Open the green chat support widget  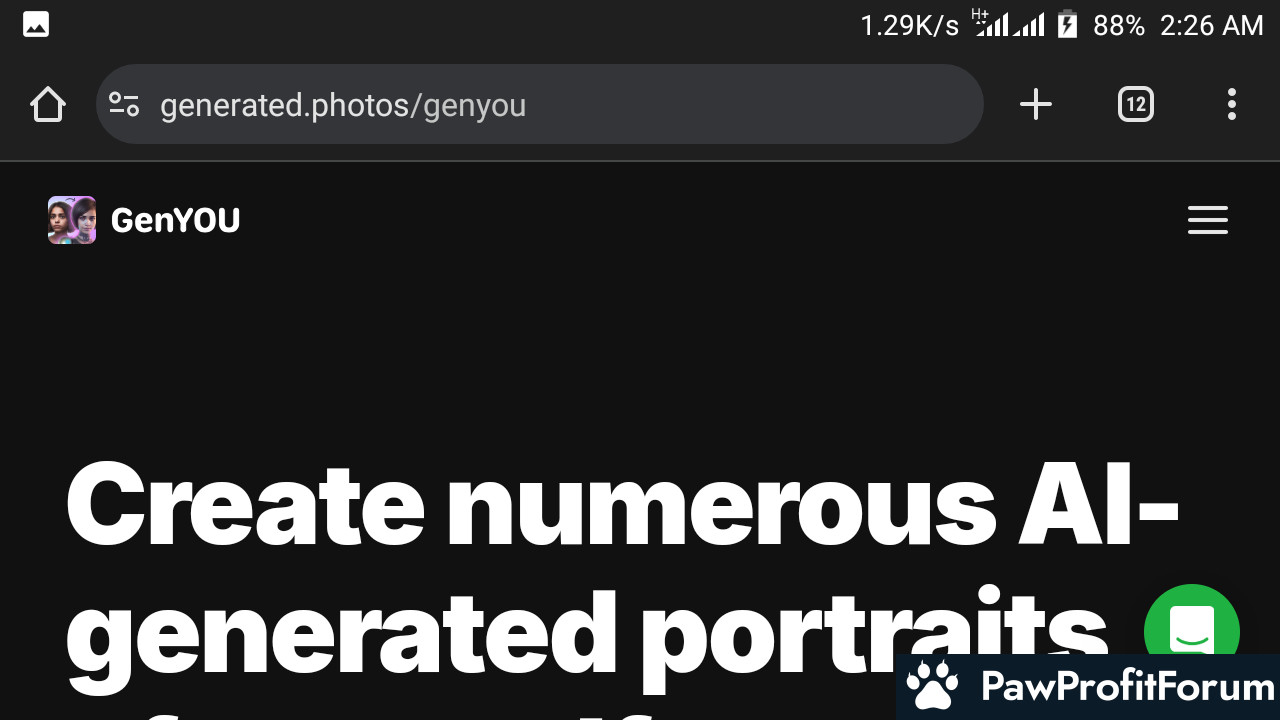1190,628
